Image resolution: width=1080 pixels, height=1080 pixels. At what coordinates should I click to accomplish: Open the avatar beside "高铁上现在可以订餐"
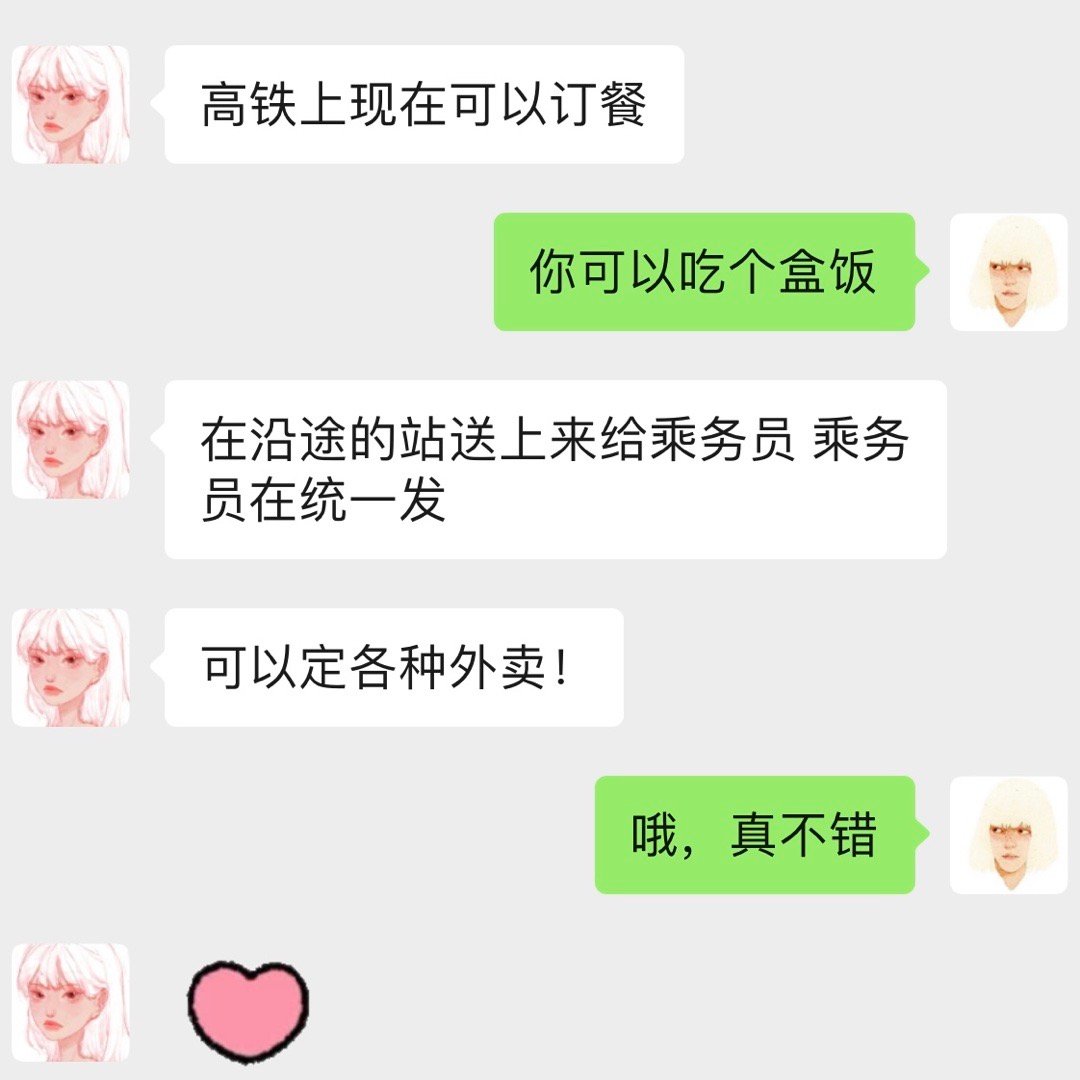[70, 104]
